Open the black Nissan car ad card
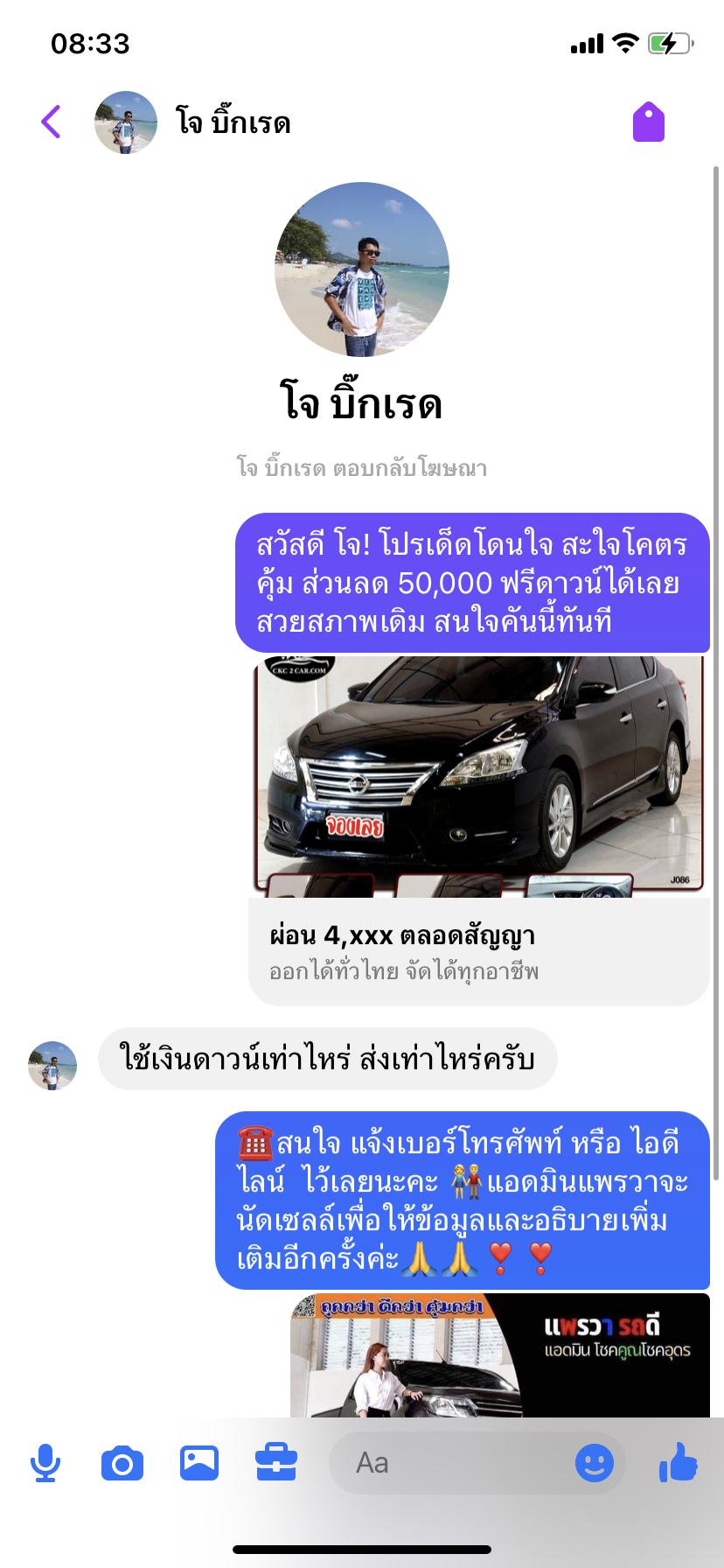 pyautogui.click(x=479, y=829)
